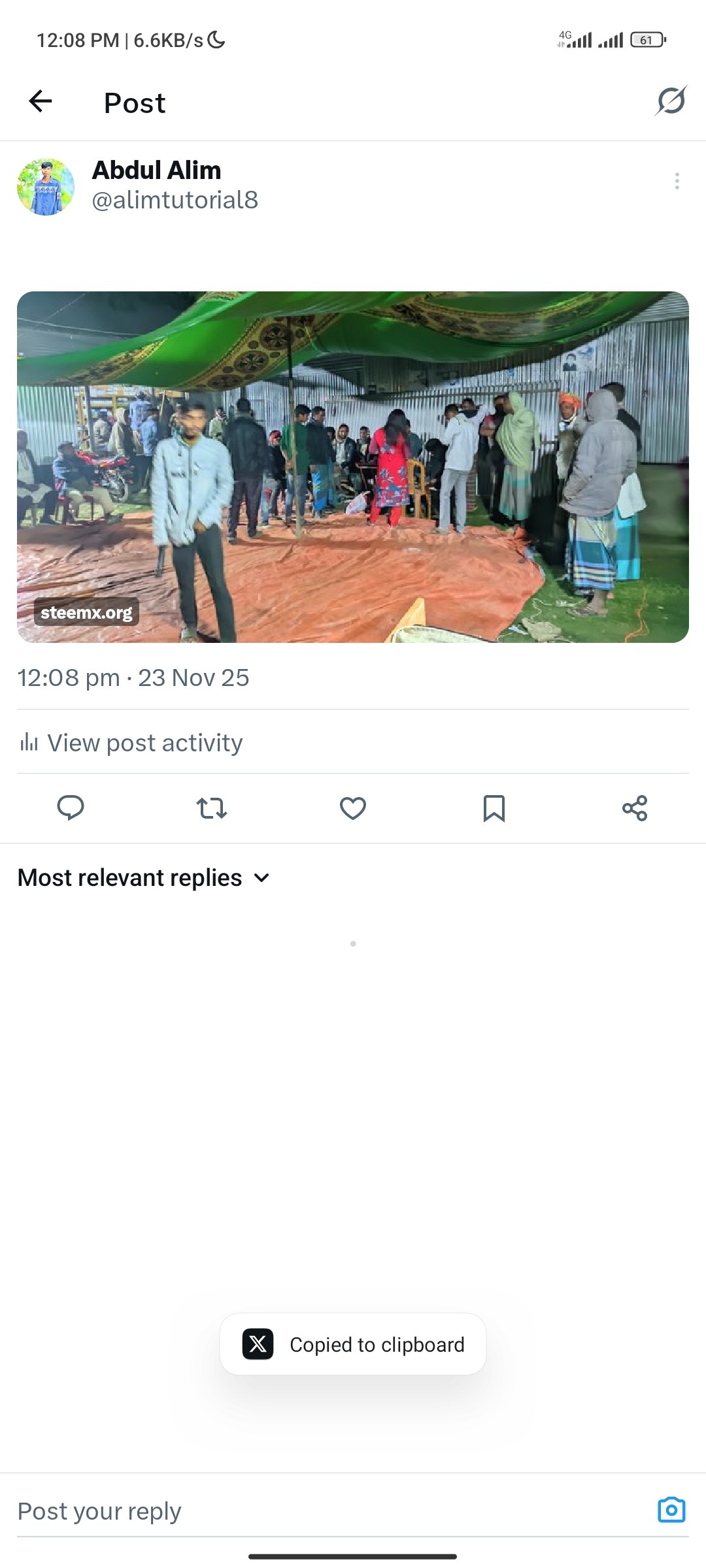The image size is (706, 1568).
Task: Tap the Grok icon in the header
Action: 671,101
